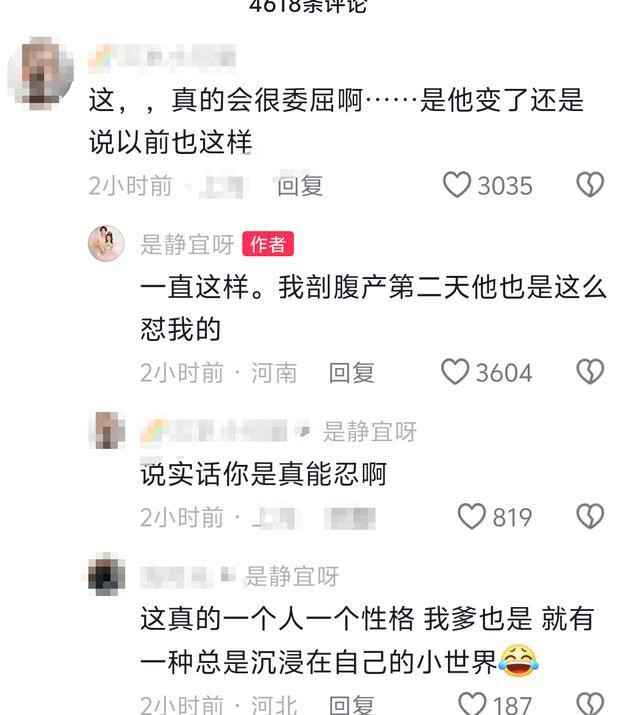640x715 pixels.
Task: Reply to the 我爹也是 comment
Action: [x=351, y=705]
